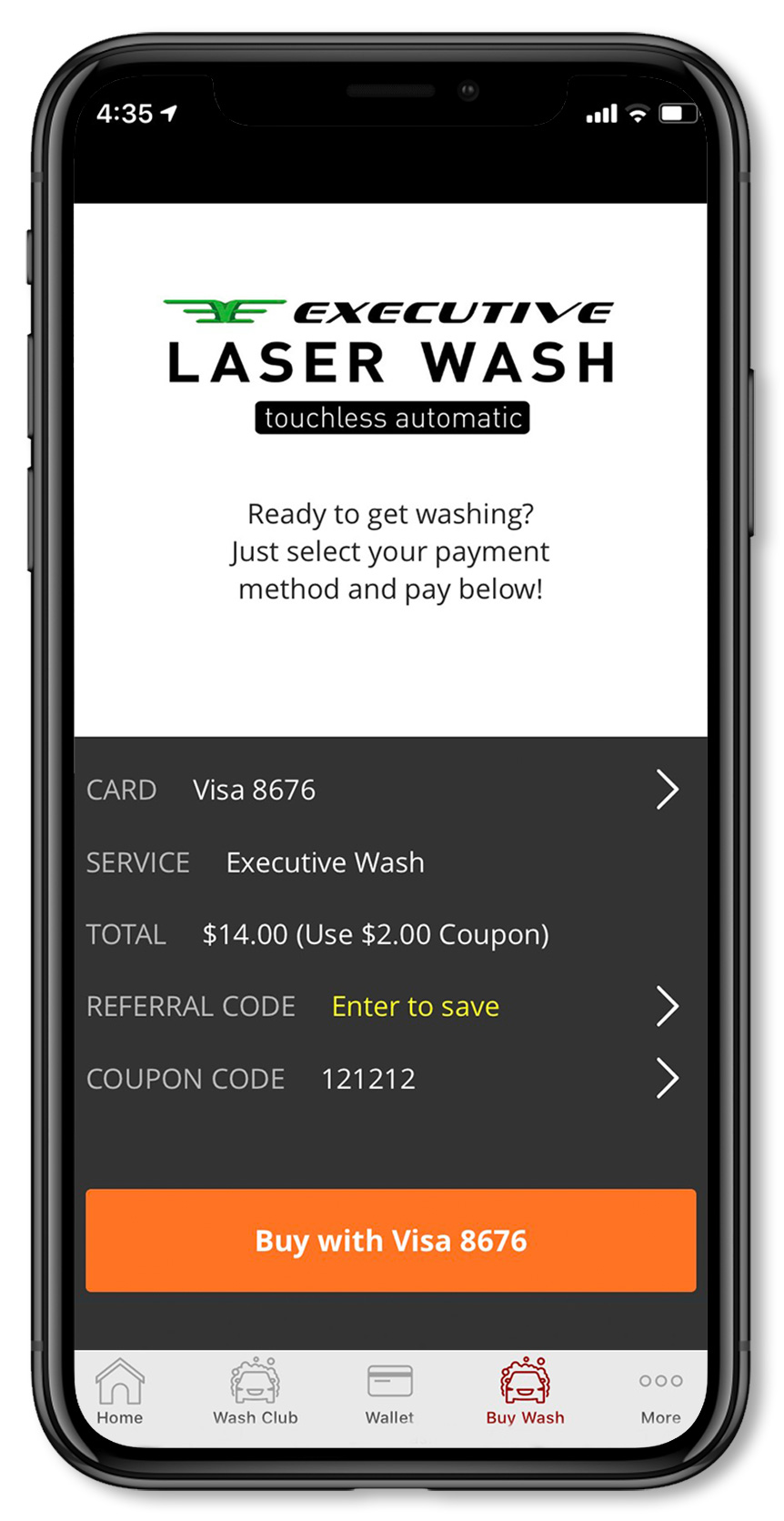Tap Buy with Visa 8676 button

[390, 1241]
